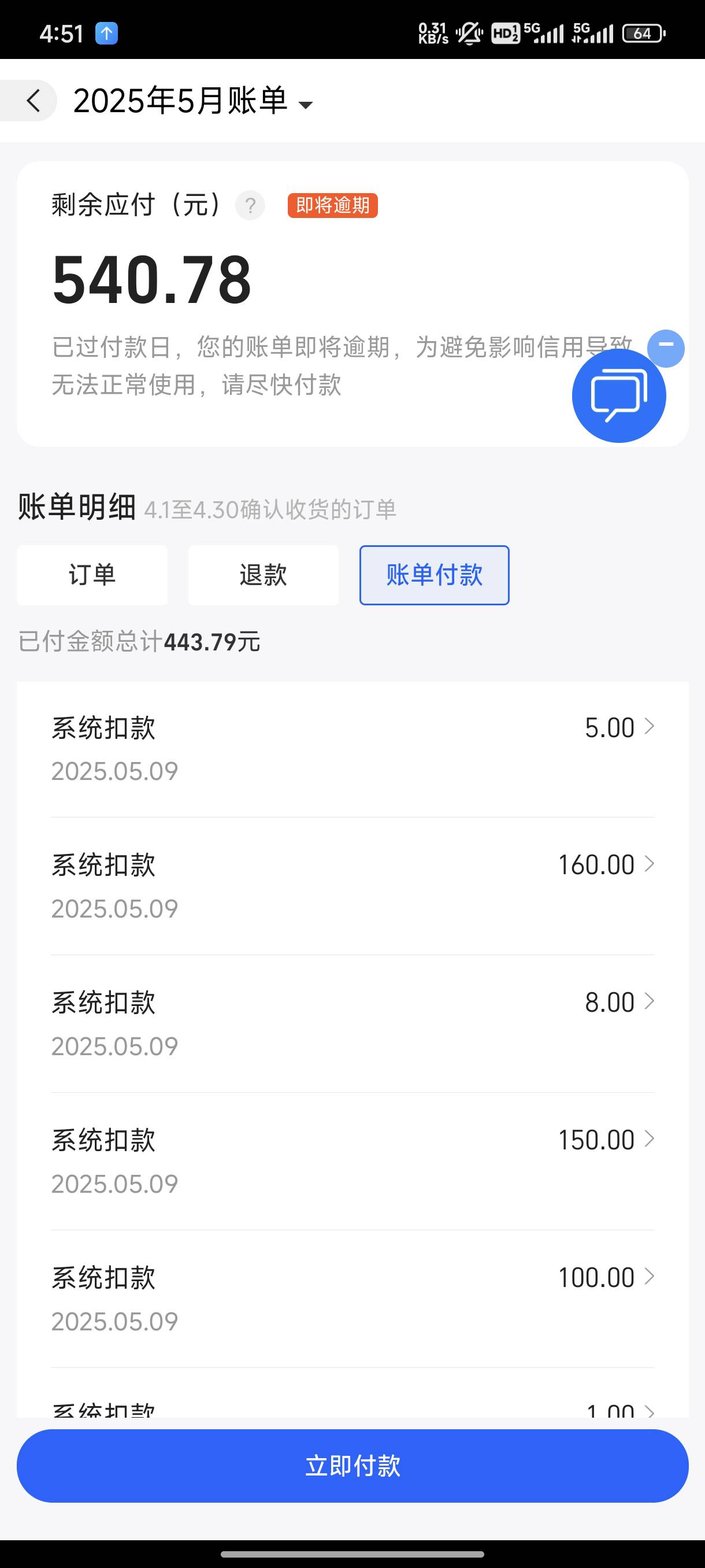The width and height of the screenshot is (705, 1568).
Task: Select the 账单付款 tab
Action: pos(435,575)
